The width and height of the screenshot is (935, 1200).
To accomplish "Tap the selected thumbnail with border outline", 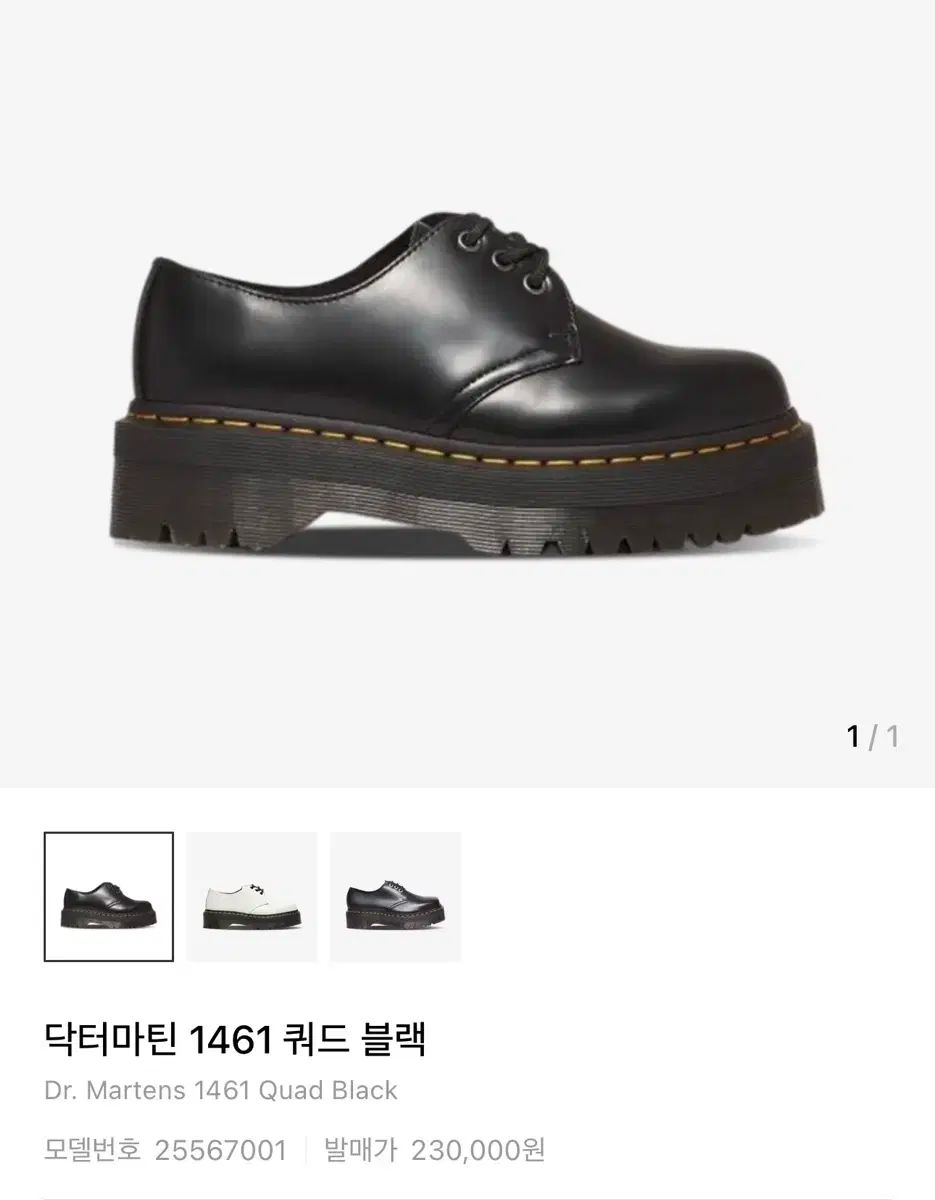I will point(110,898).
